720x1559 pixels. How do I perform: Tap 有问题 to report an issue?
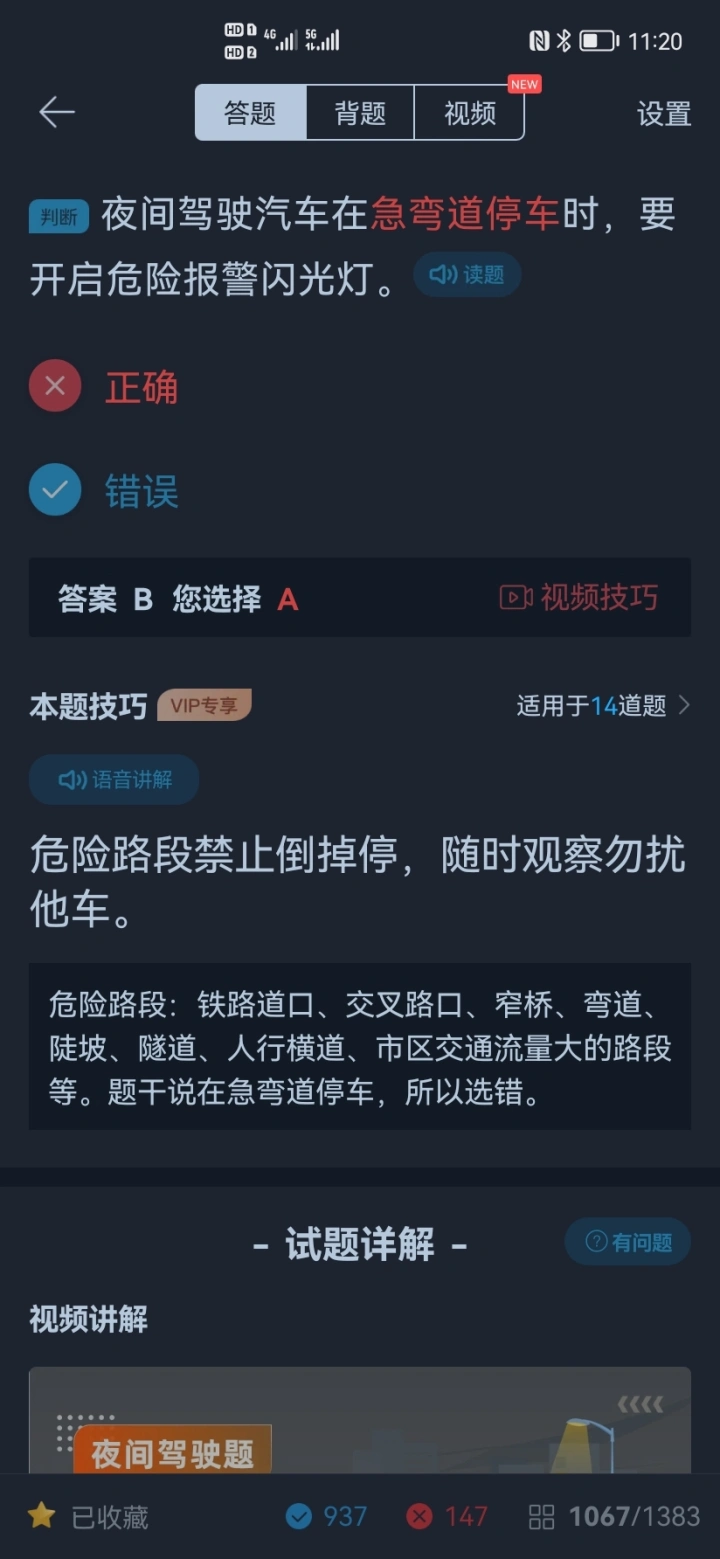tap(628, 1242)
